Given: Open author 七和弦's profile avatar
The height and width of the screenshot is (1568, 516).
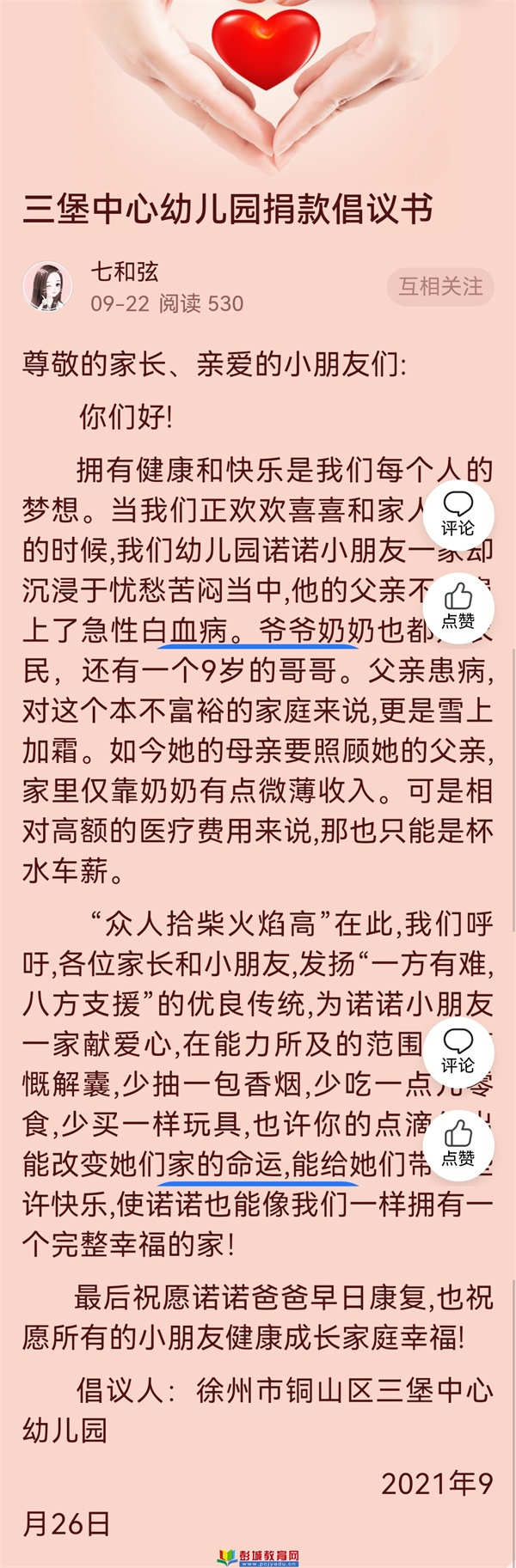Looking at the screenshot, I should tap(47, 287).
